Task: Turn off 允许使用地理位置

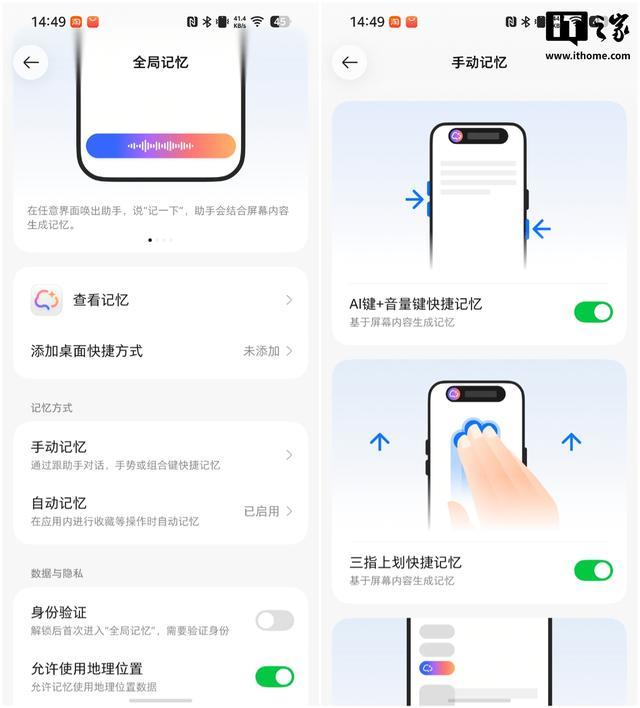Action: click(275, 676)
